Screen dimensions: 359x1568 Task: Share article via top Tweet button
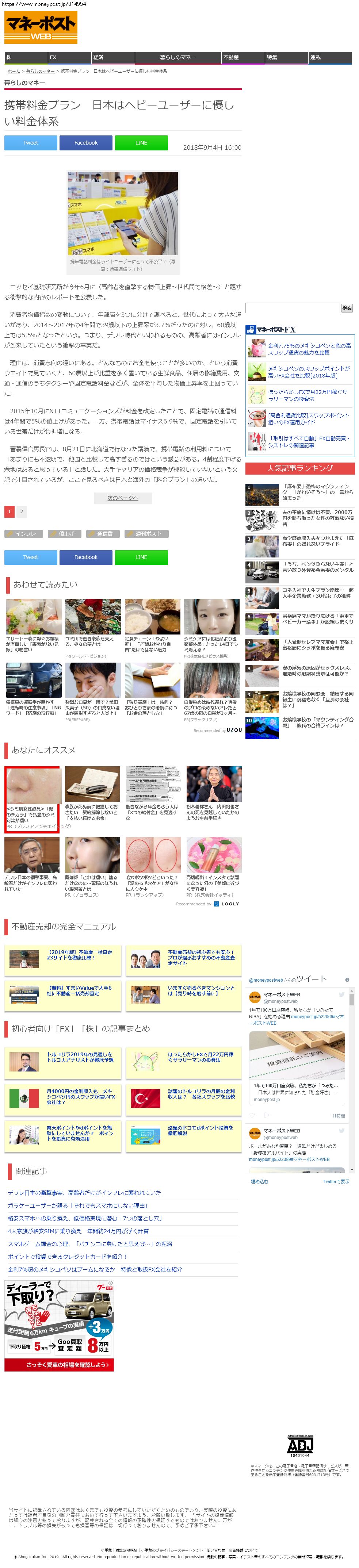[x=30, y=142]
